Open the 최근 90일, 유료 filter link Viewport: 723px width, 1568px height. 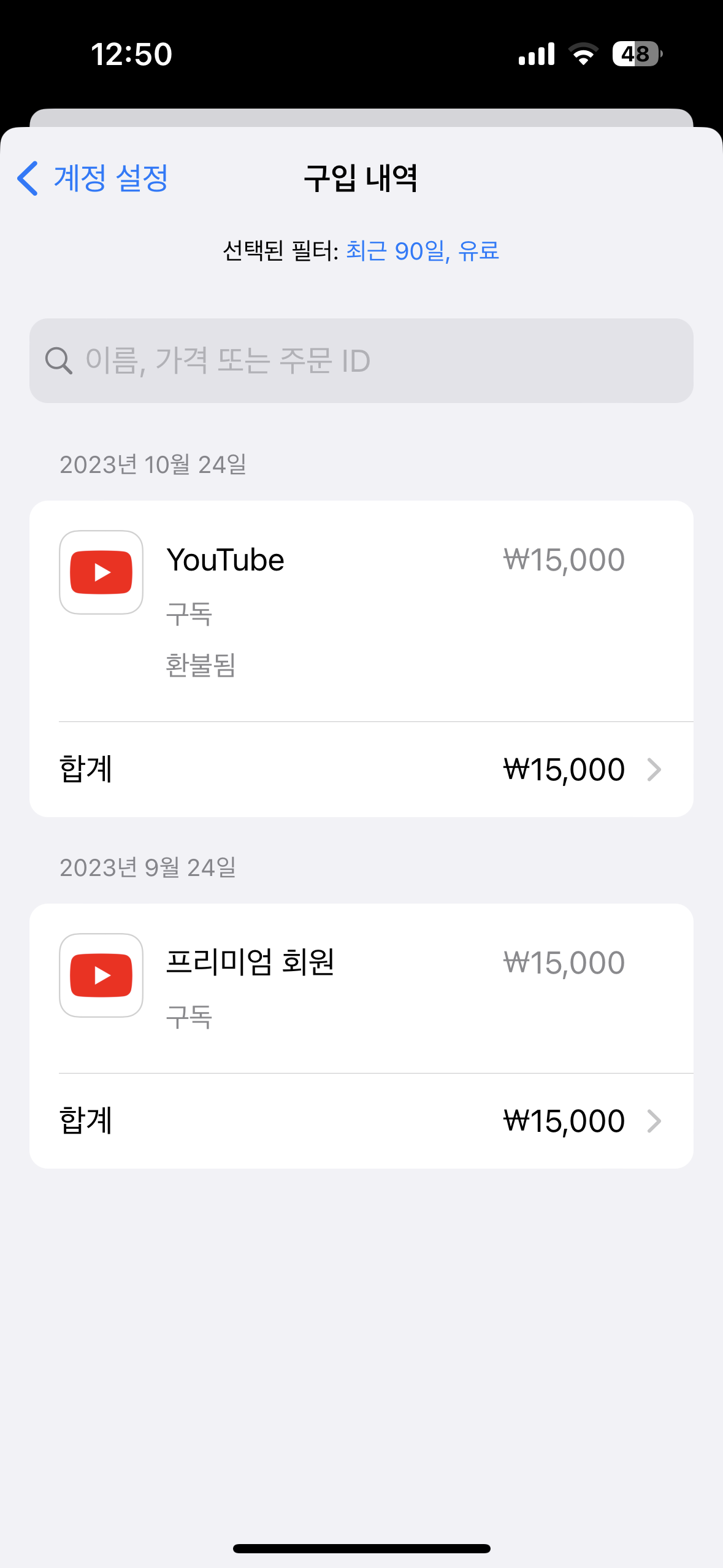tap(422, 251)
